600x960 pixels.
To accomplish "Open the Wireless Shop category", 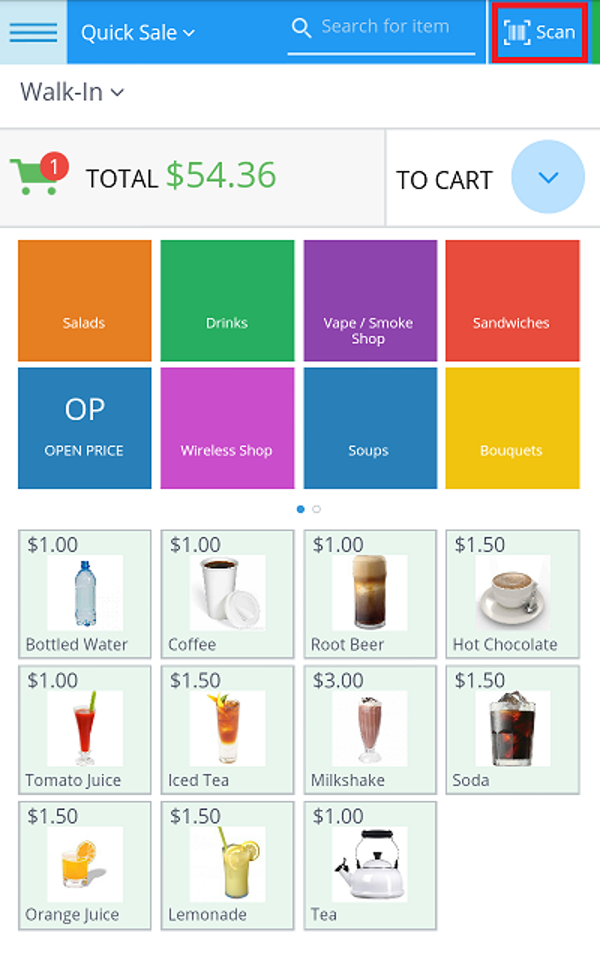I will pyautogui.click(x=227, y=428).
